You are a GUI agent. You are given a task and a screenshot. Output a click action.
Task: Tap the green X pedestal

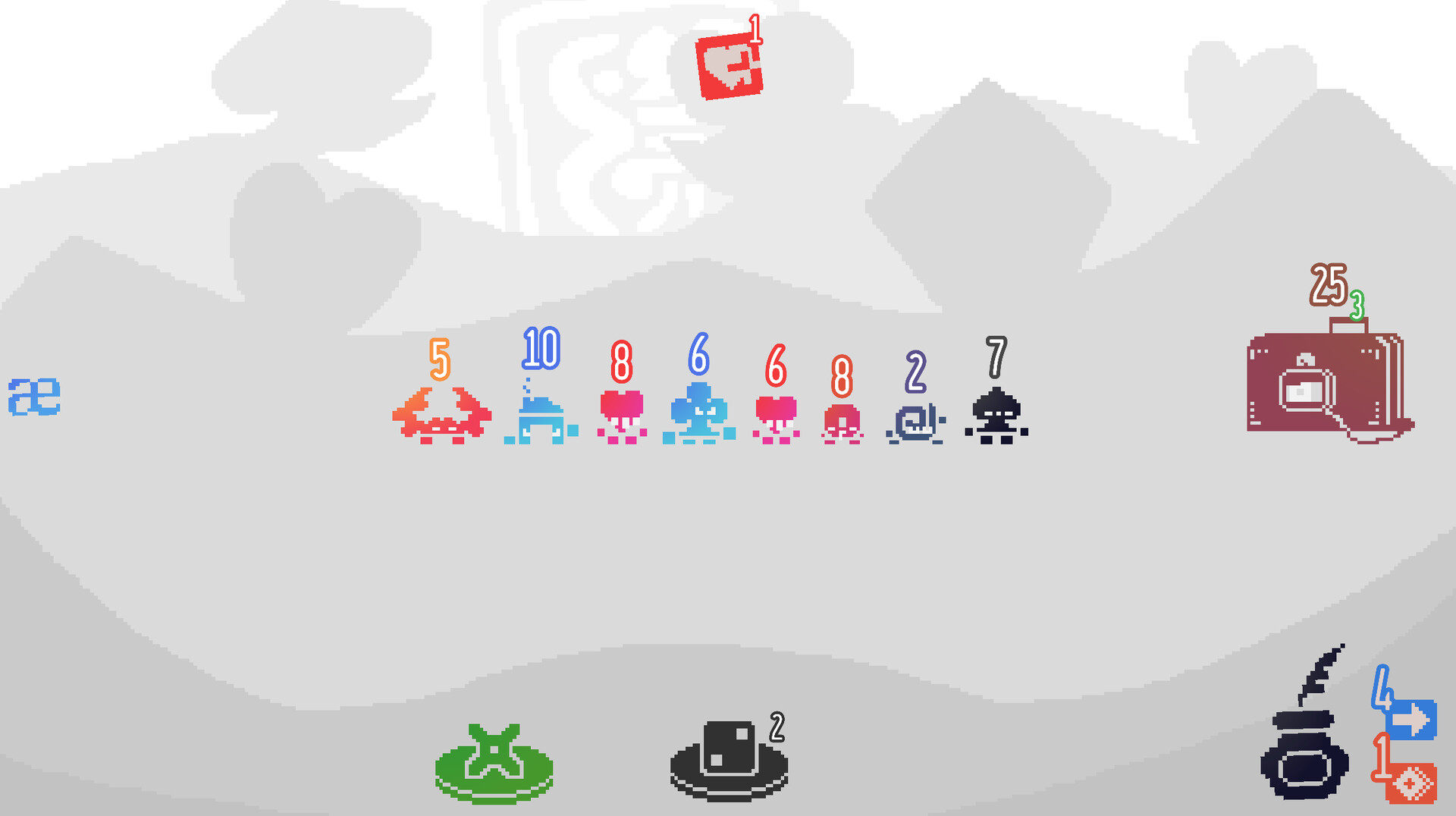pos(494,764)
